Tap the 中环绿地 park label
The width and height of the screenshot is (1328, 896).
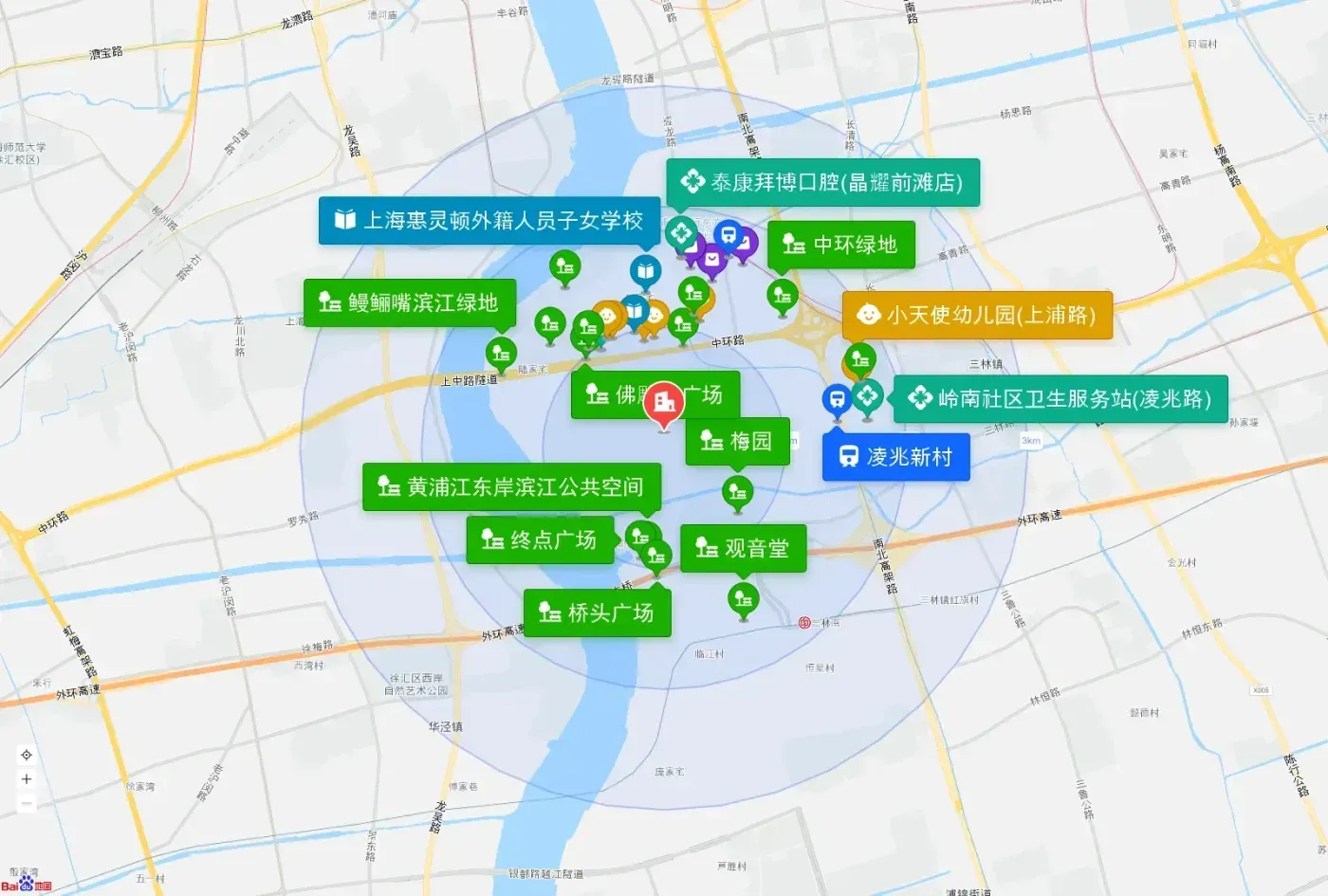click(x=841, y=245)
